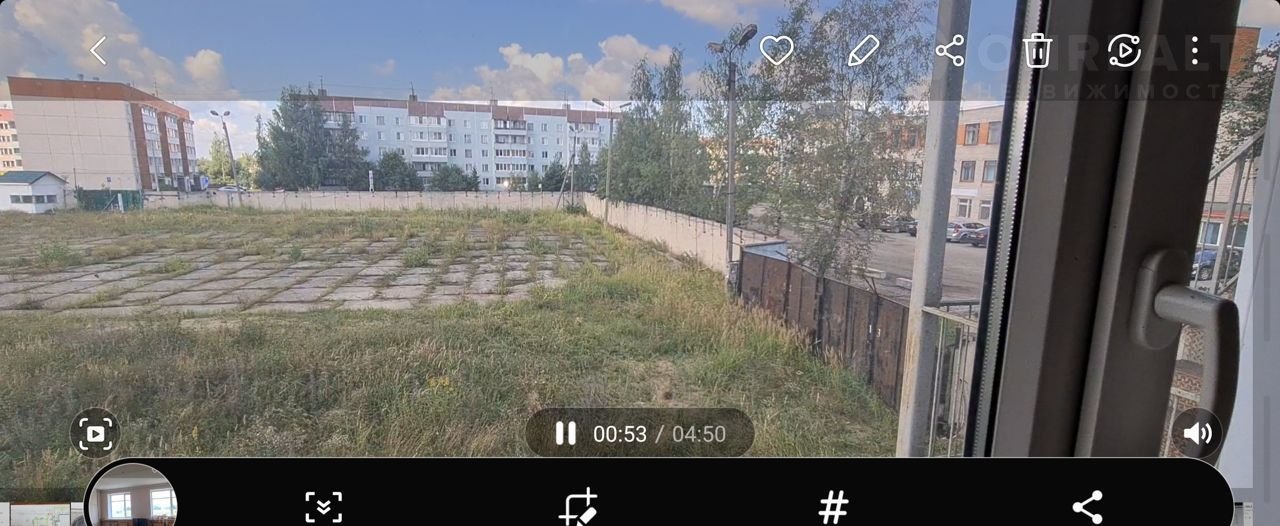Start scroll capture from screenshot toolbar
Viewport: 1280px width, 526px height.
tap(323, 507)
